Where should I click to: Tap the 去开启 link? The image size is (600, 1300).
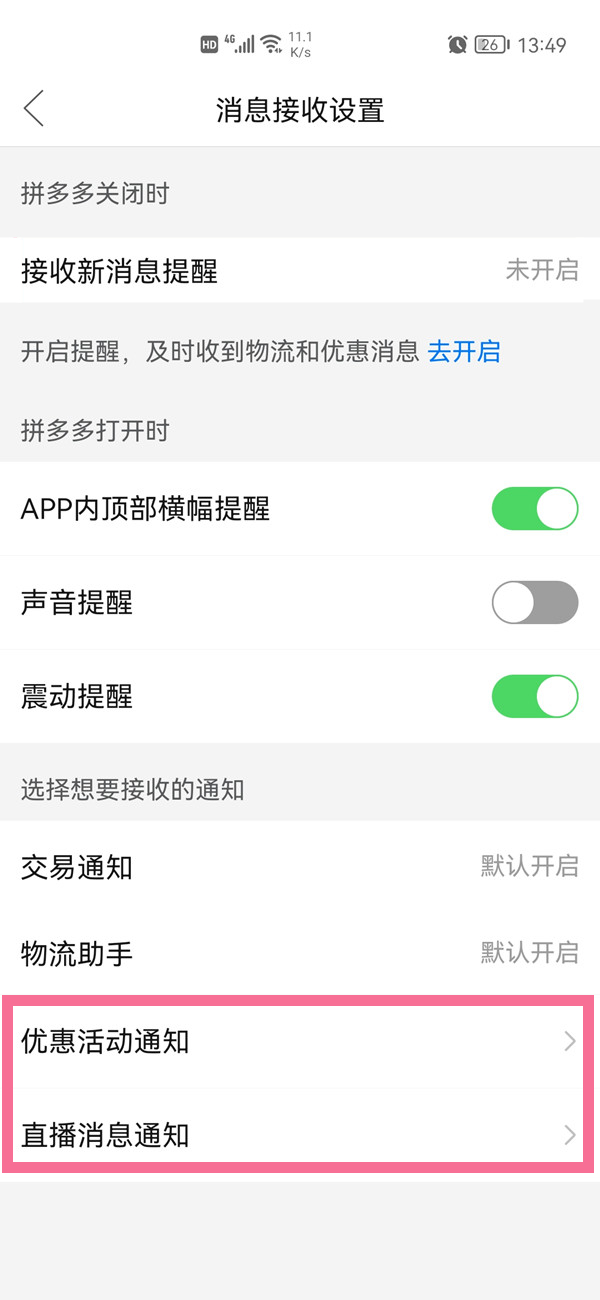tap(464, 351)
